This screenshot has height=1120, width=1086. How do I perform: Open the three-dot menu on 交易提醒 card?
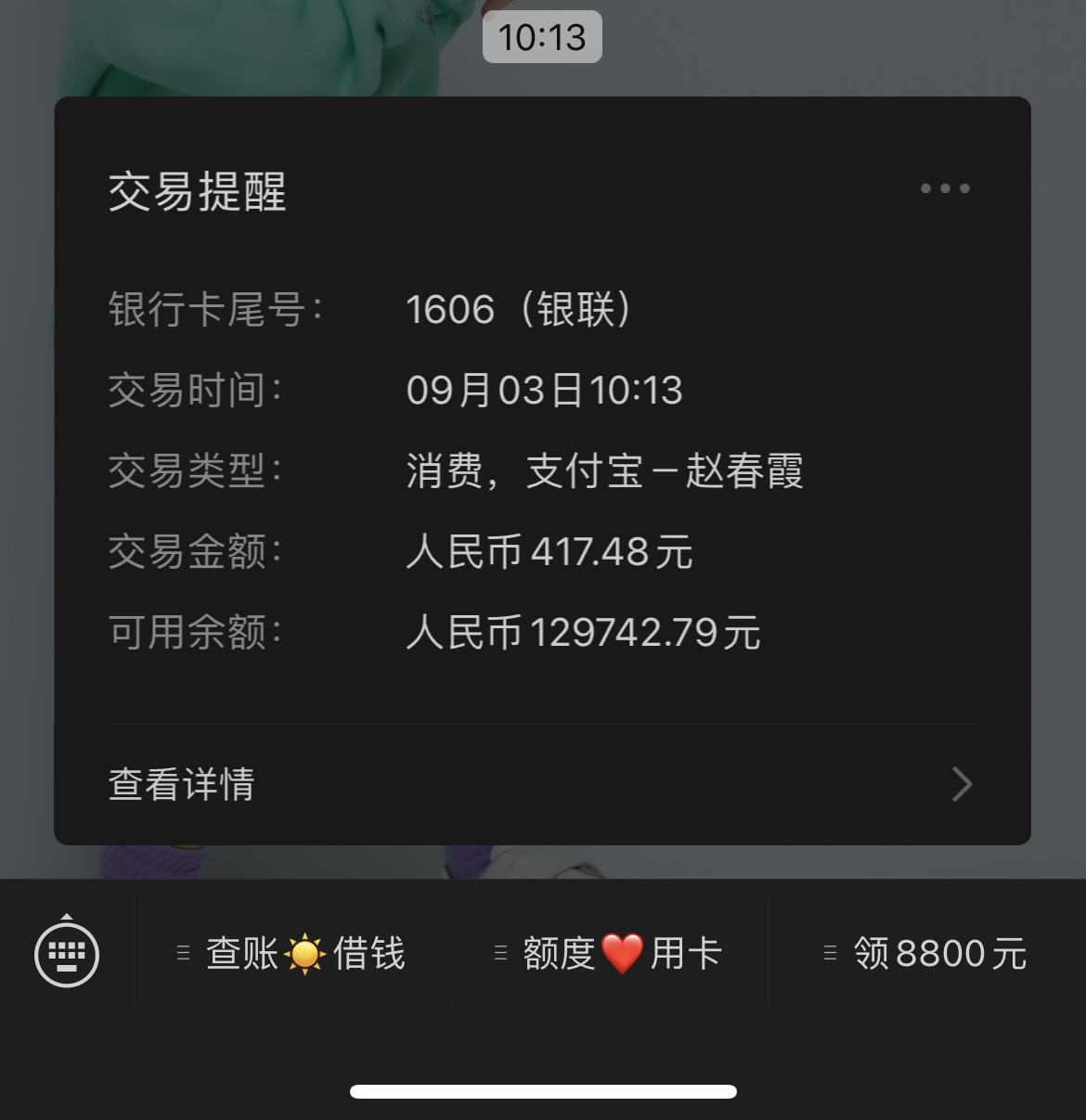click(x=945, y=188)
